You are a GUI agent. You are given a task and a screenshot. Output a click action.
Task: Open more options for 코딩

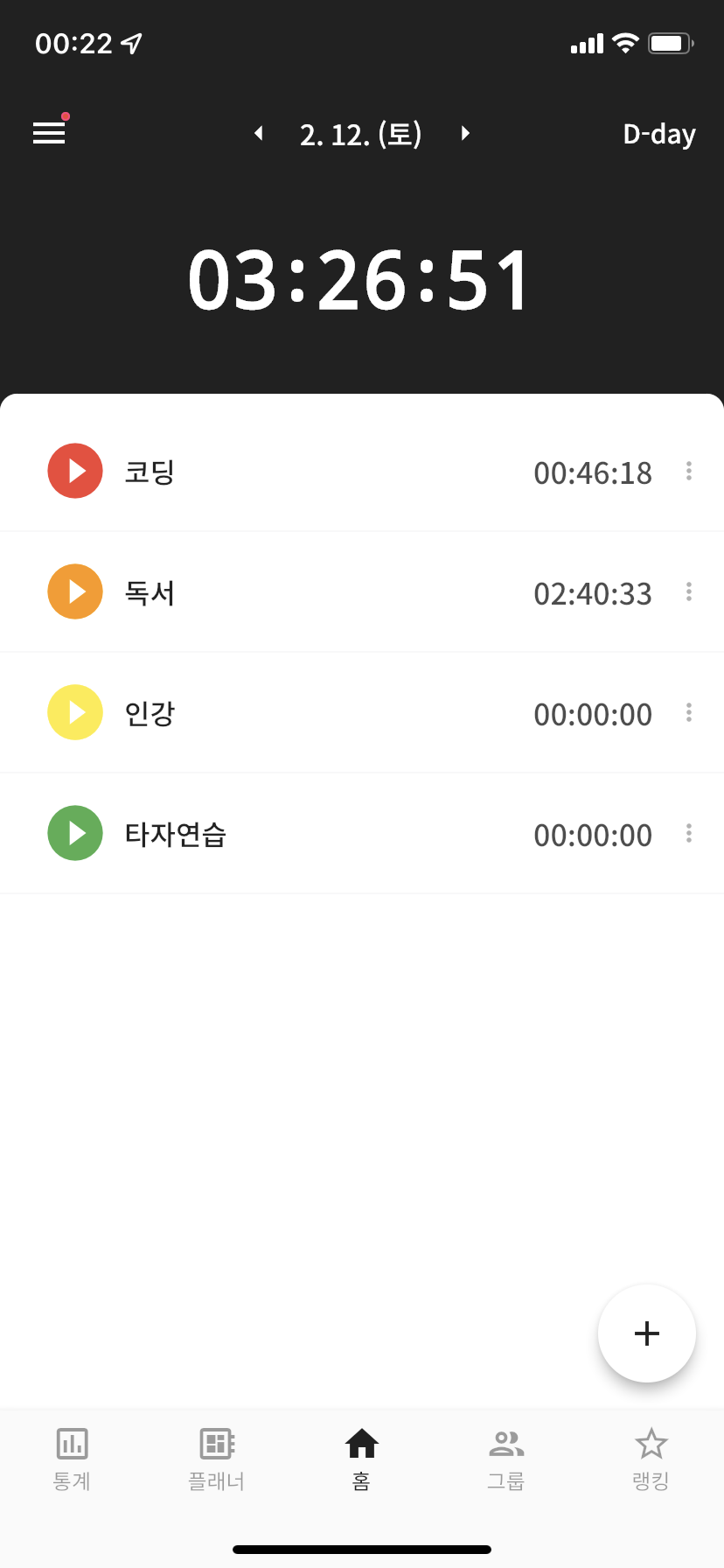pos(689,472)
